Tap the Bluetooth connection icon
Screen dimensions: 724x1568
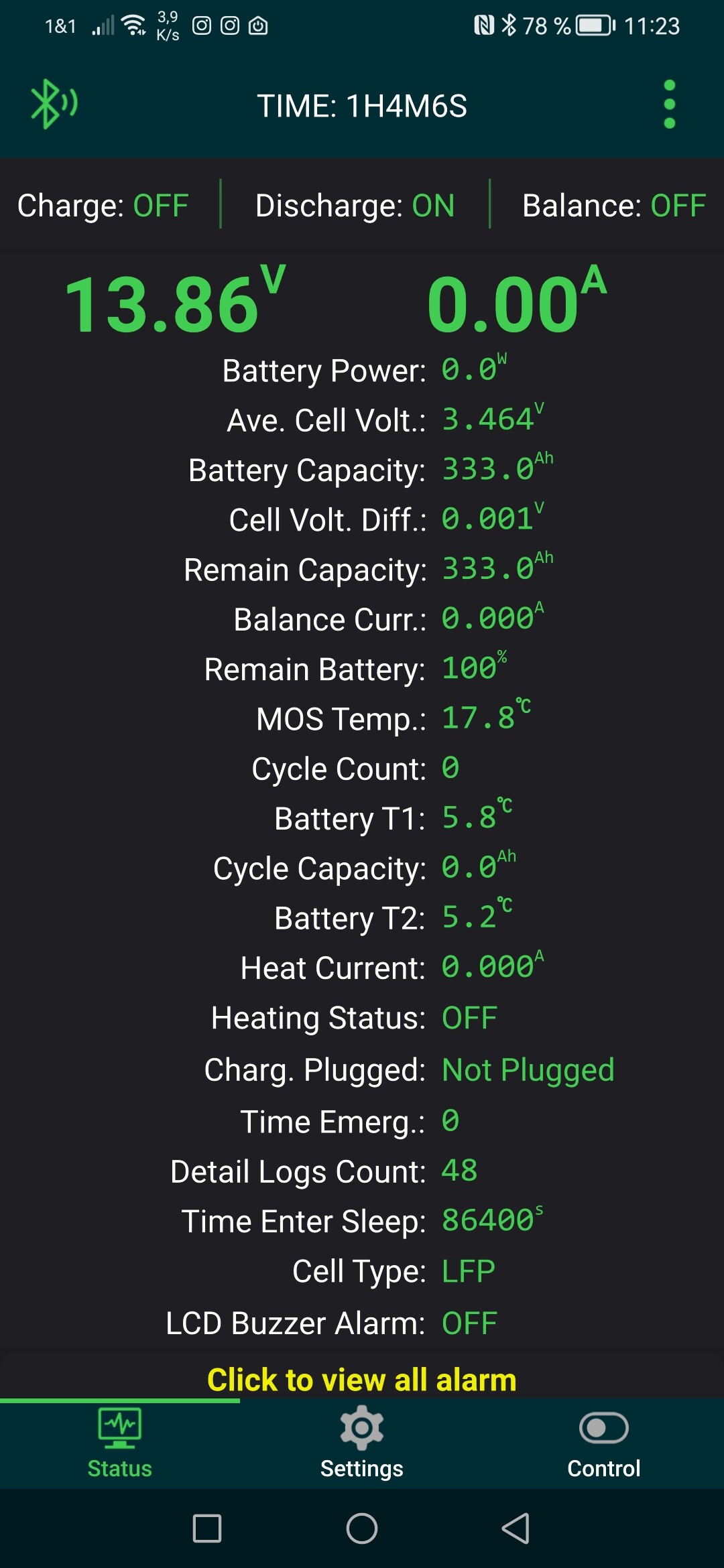(54, 105)
